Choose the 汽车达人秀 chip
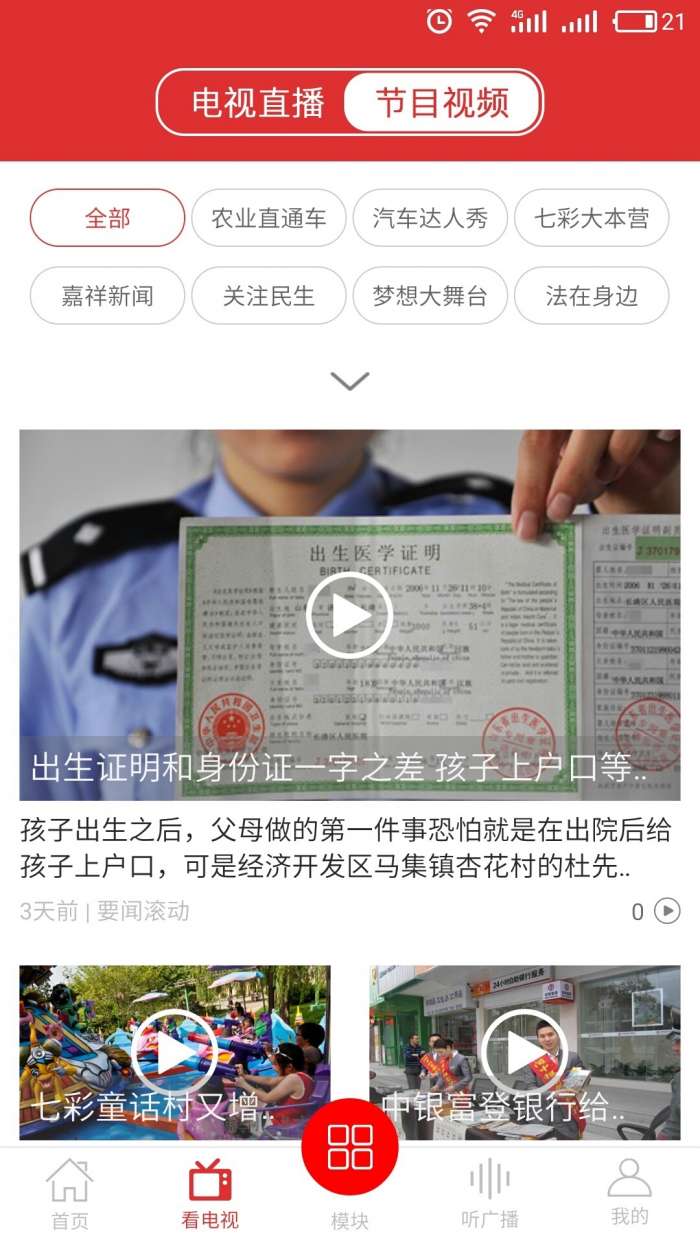Screen dimensions: 700x1244 coord(430,218)
